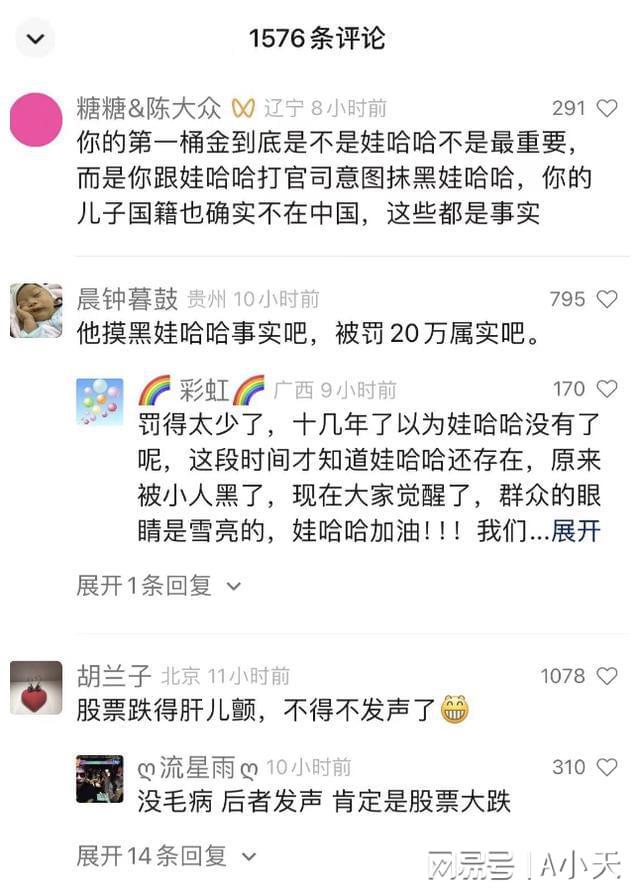Like 流星雨's reply
The width and height of the screenshot is (640, 896).
(x=607, y=768)
